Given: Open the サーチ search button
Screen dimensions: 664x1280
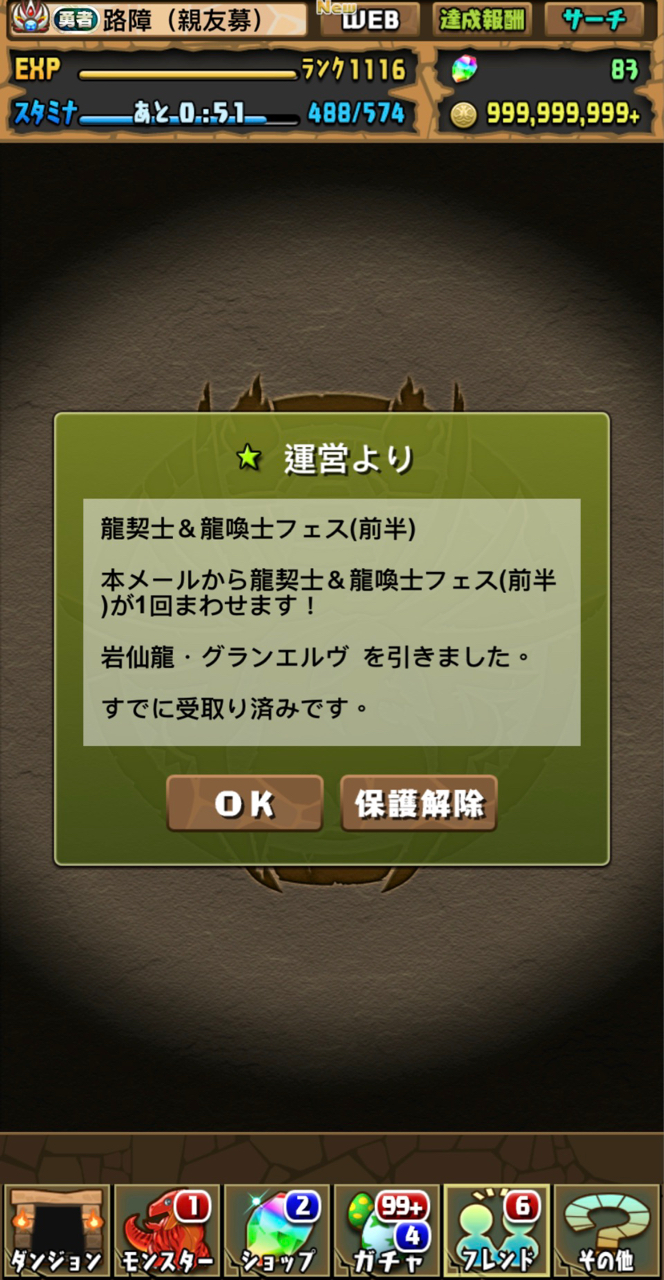Looking at the screenshot, I should [x=594, y=20].
